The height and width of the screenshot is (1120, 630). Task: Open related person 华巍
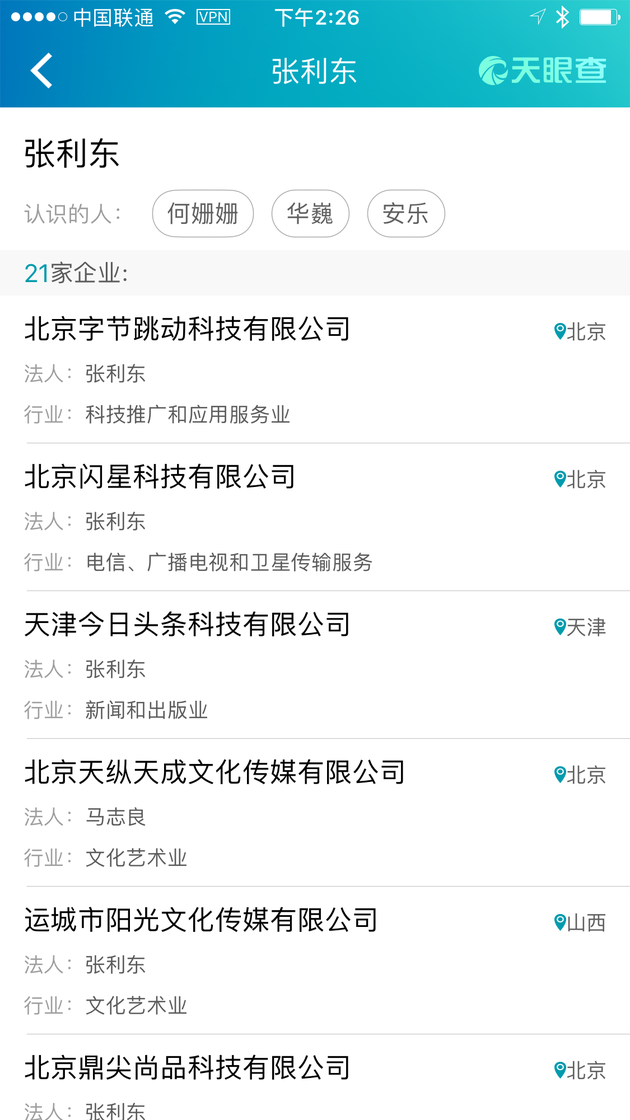310,214
